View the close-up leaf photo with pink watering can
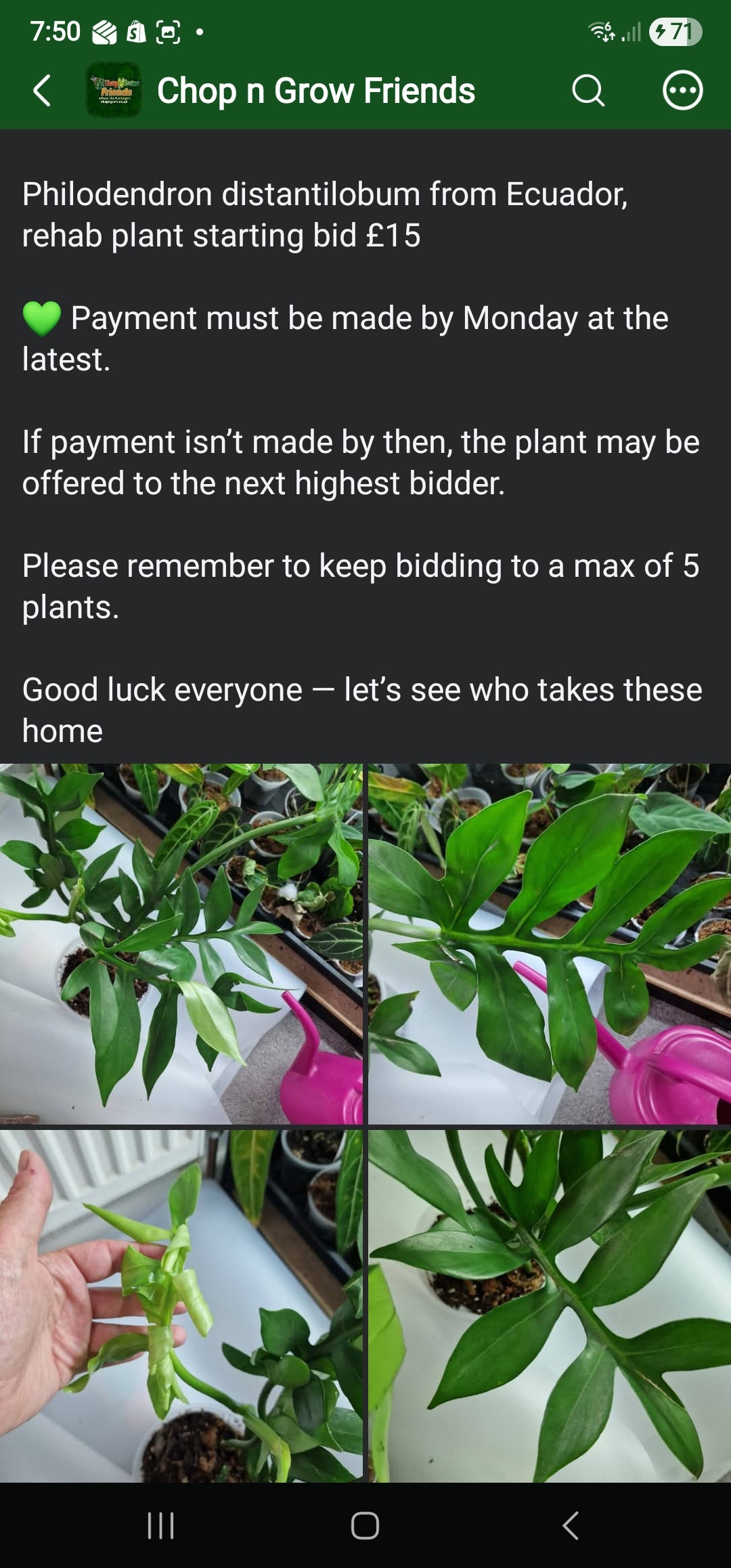The image size is (731, 1568). click(x=550, y=944)
